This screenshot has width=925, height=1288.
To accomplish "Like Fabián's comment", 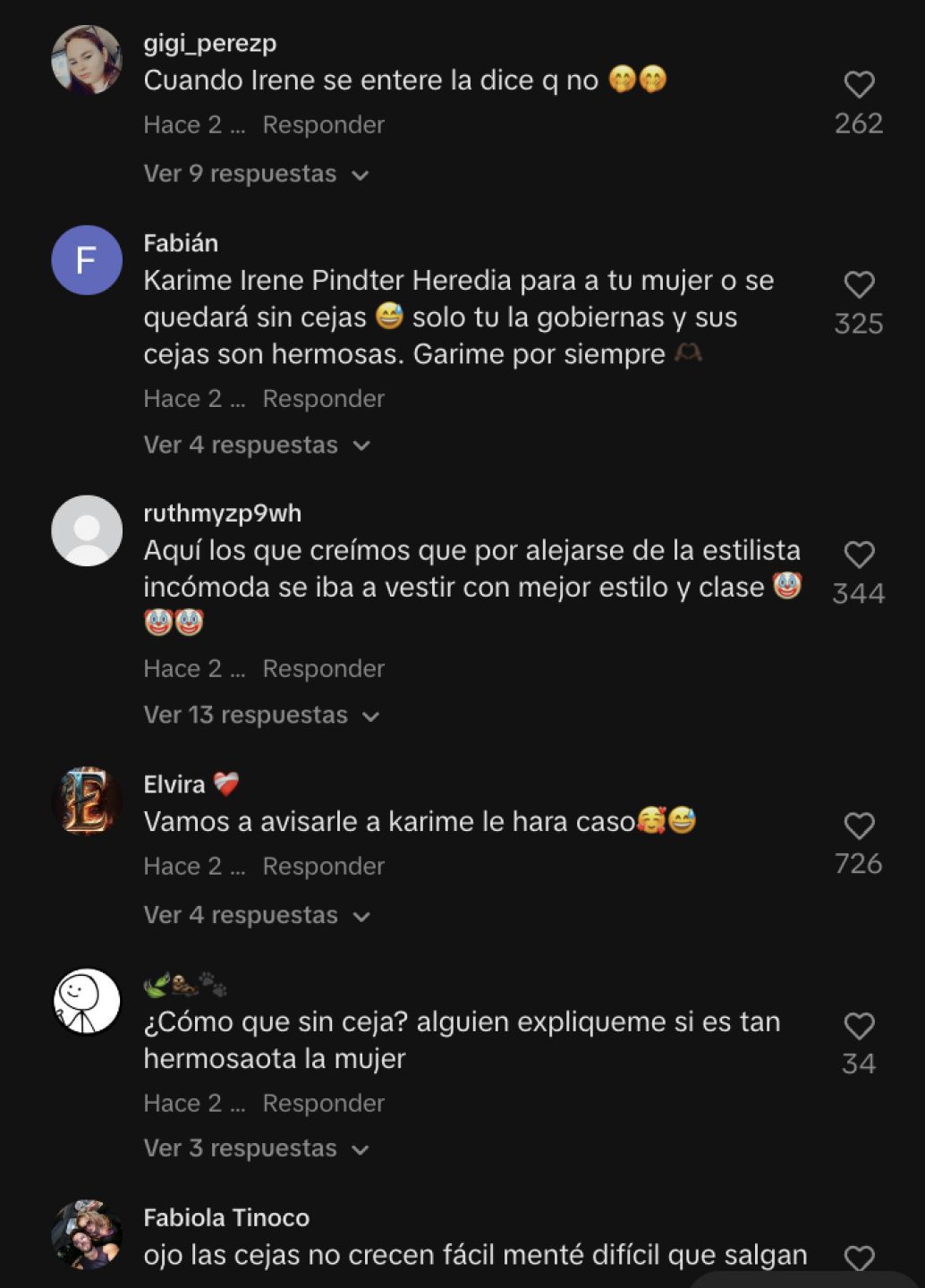I will pyautogui.click(x=859, y=285).
